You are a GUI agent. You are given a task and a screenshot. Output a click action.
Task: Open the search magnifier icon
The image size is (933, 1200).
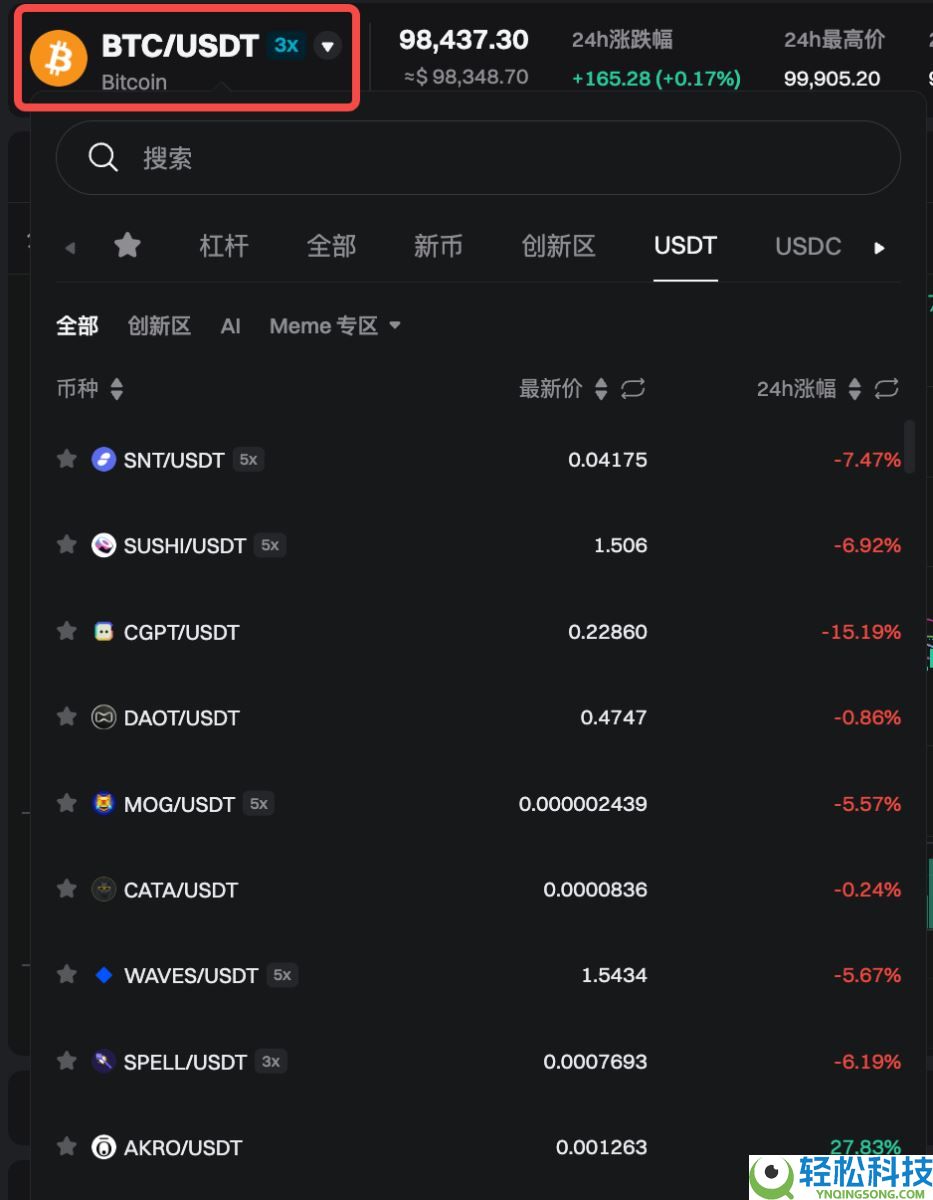pos(104,157)
